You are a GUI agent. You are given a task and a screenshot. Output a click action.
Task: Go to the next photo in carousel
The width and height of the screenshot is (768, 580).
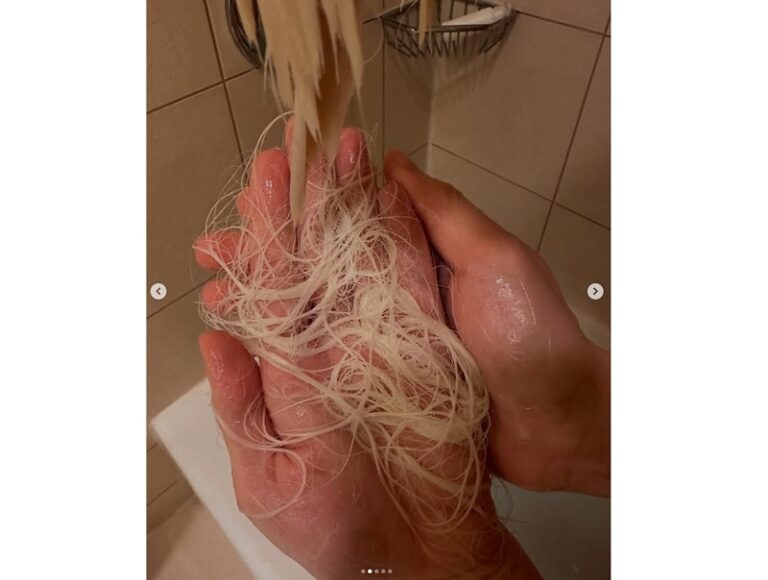tap(595, 291)
